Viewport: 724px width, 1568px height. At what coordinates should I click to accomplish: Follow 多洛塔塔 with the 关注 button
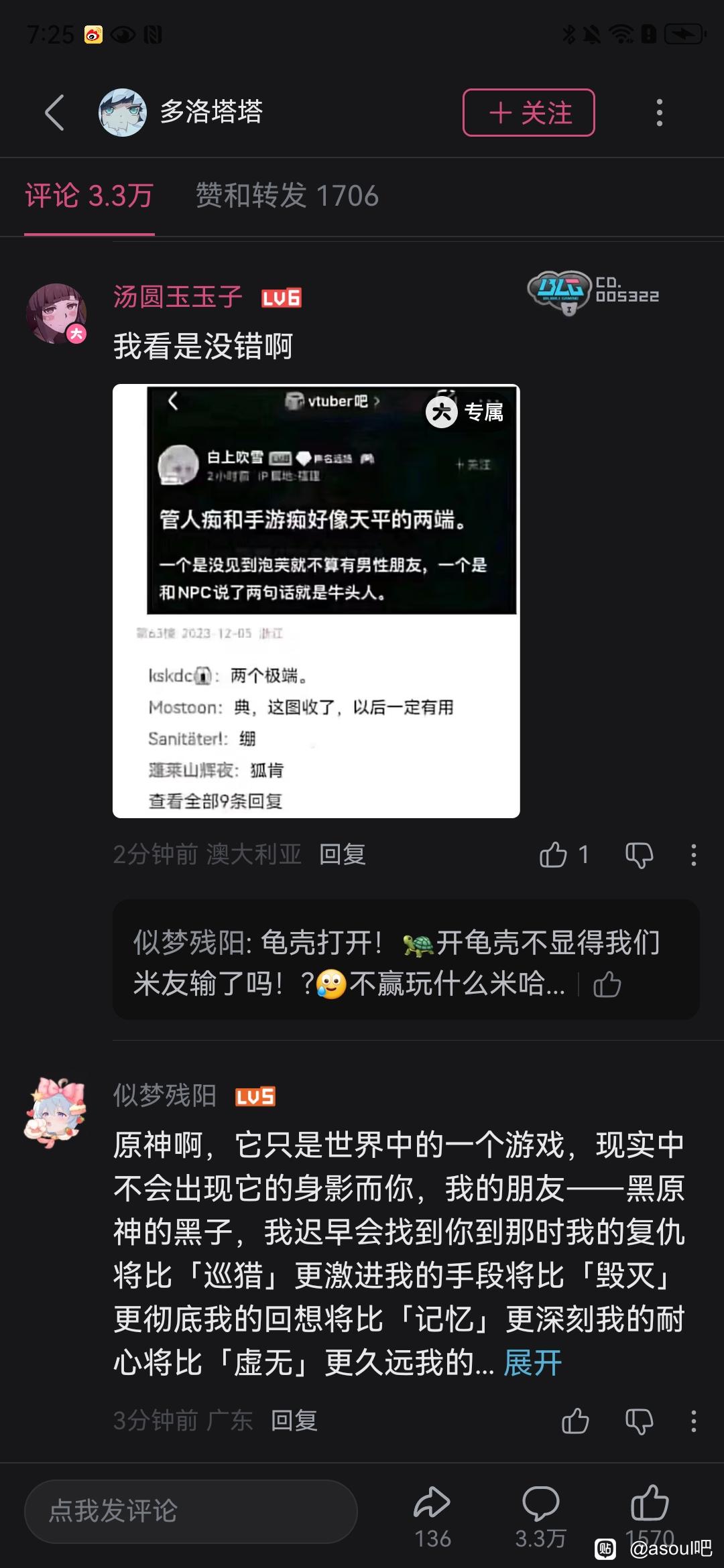click(528, 113)
